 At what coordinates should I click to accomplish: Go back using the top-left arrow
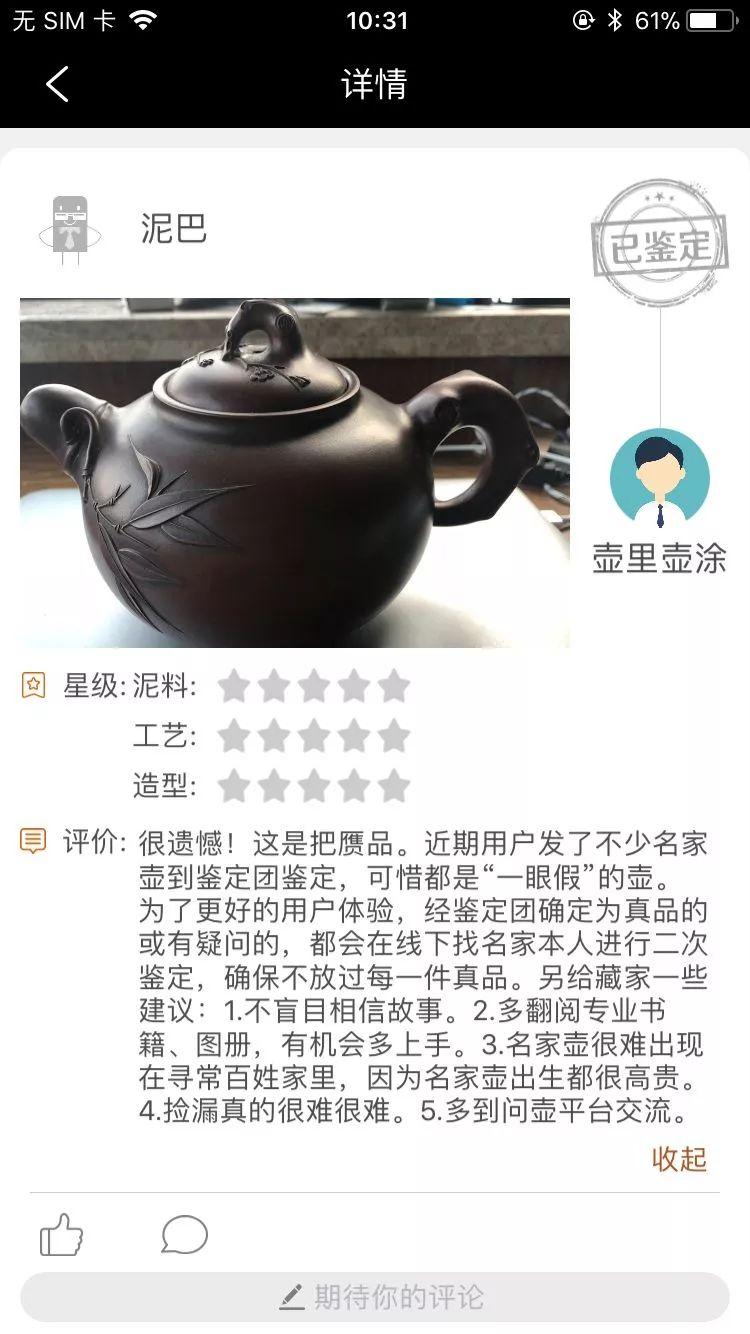tap(57, 84)
